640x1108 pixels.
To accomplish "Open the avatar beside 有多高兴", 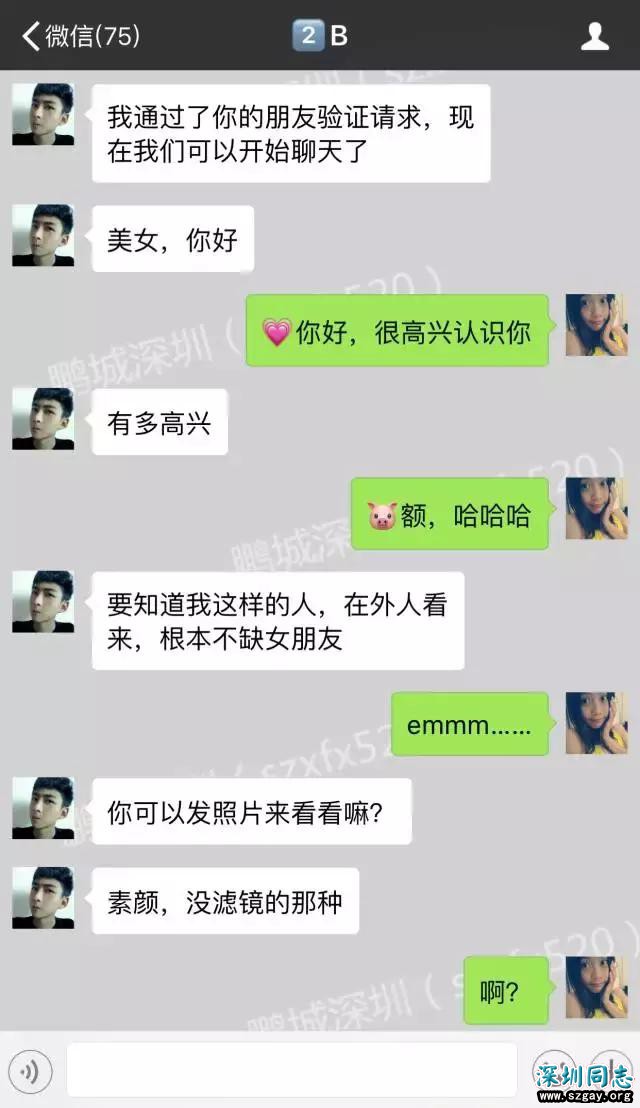I will tap(43, 419).
